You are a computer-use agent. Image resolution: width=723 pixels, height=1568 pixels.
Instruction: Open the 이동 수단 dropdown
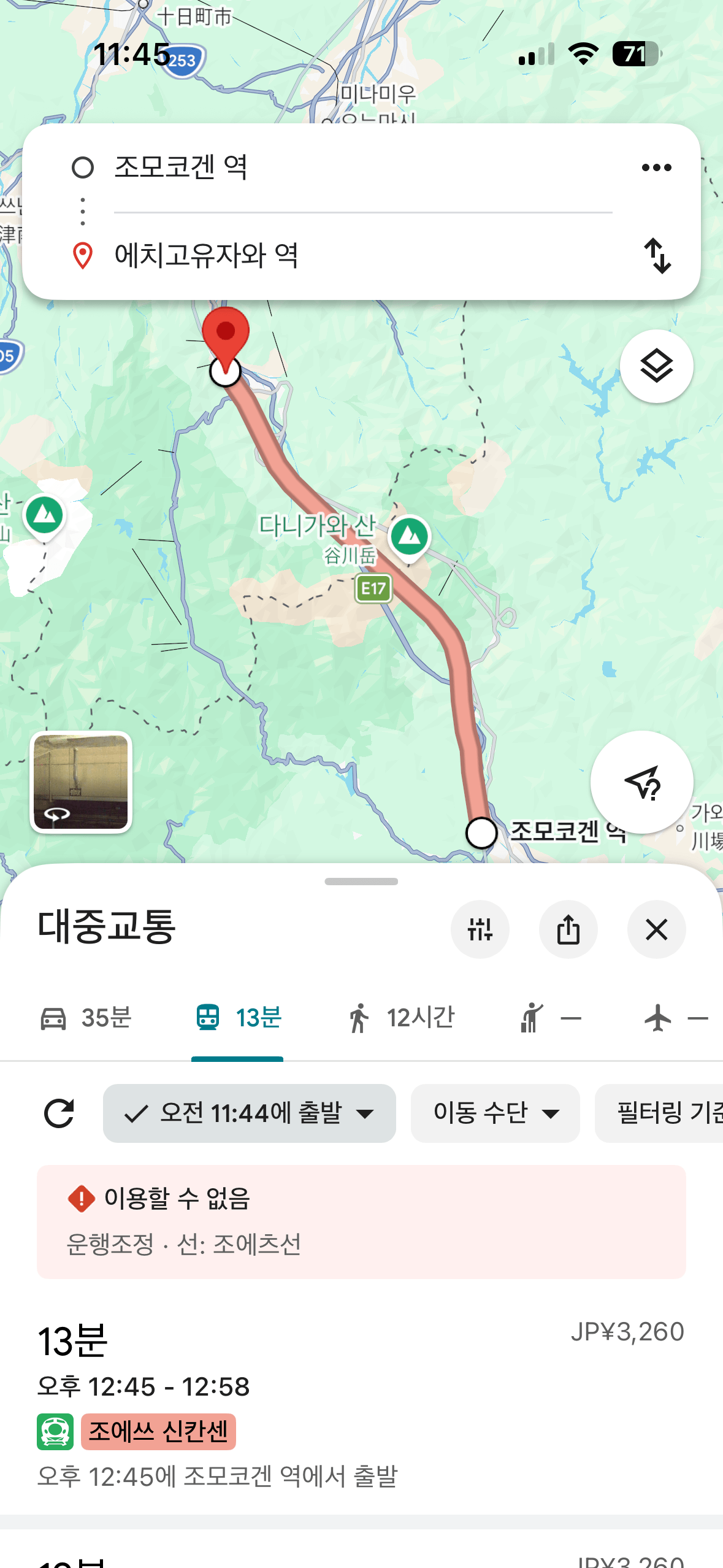point(495,1113)
